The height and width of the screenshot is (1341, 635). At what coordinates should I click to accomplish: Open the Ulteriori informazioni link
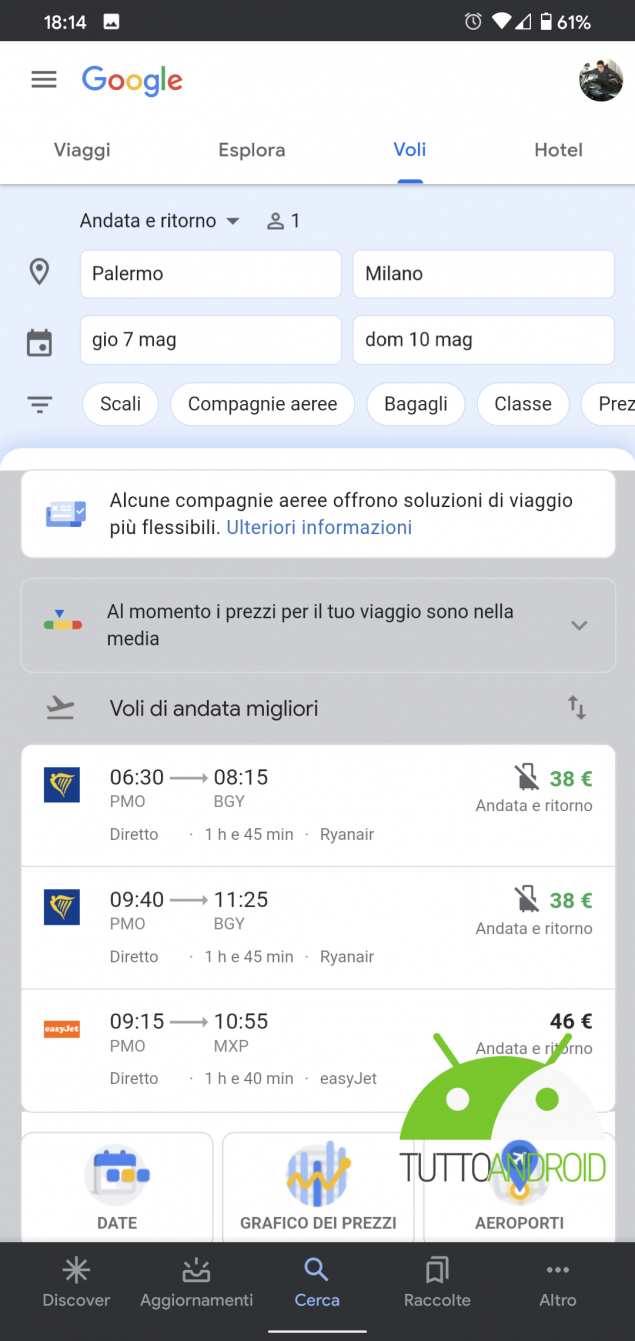(319, 527)
